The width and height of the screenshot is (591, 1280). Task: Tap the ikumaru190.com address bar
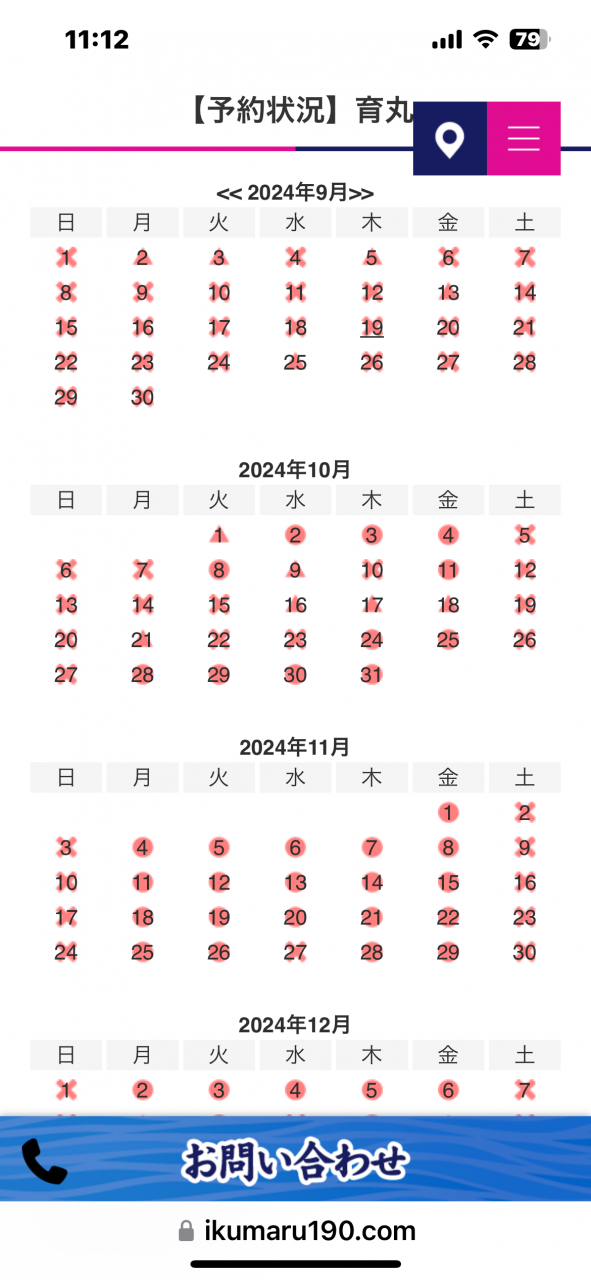(296, 1230)
